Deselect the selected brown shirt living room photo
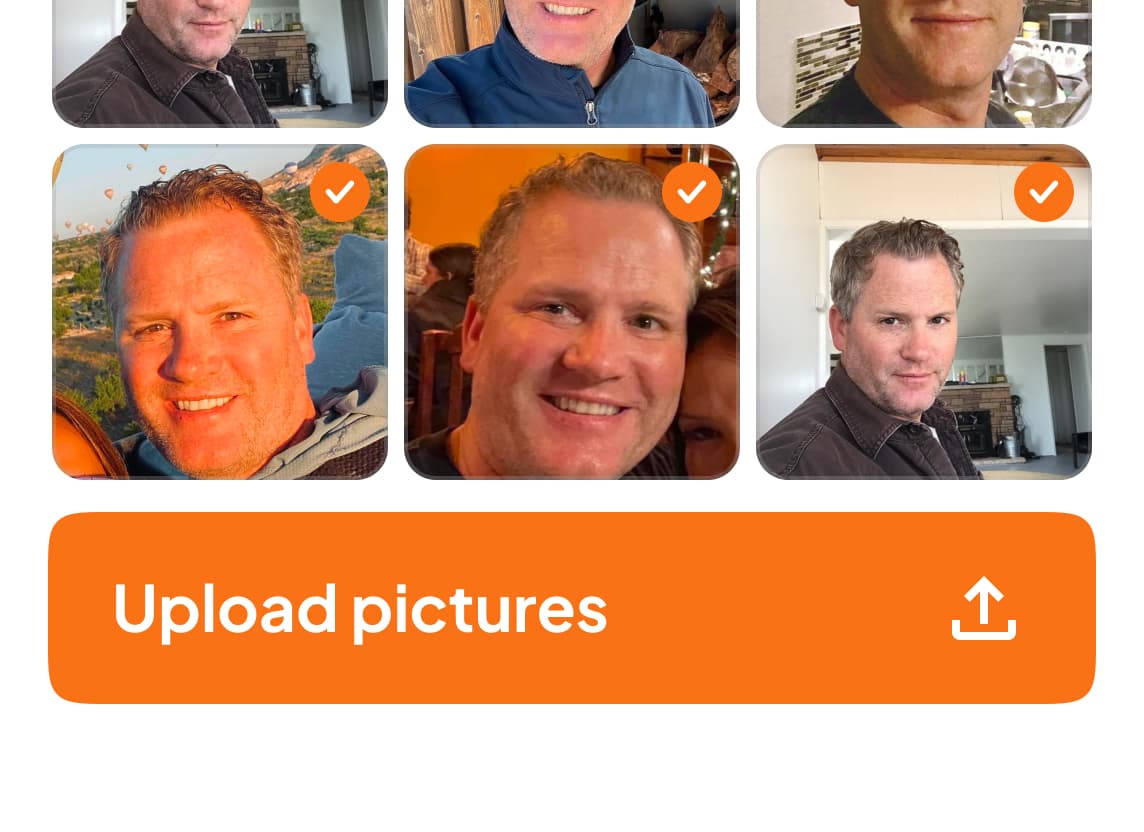 [x=1043, y=192]
